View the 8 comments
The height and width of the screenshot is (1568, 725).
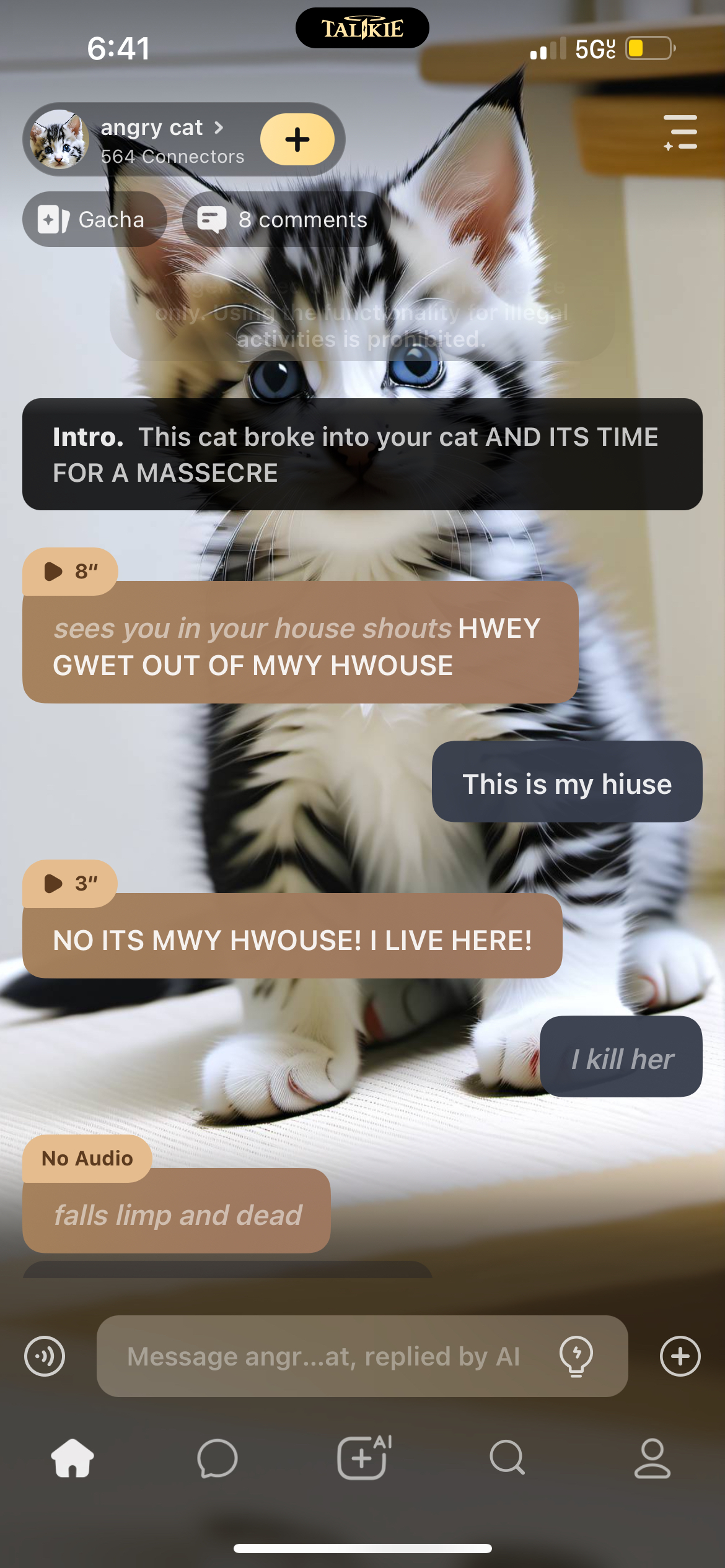(284, 219)
